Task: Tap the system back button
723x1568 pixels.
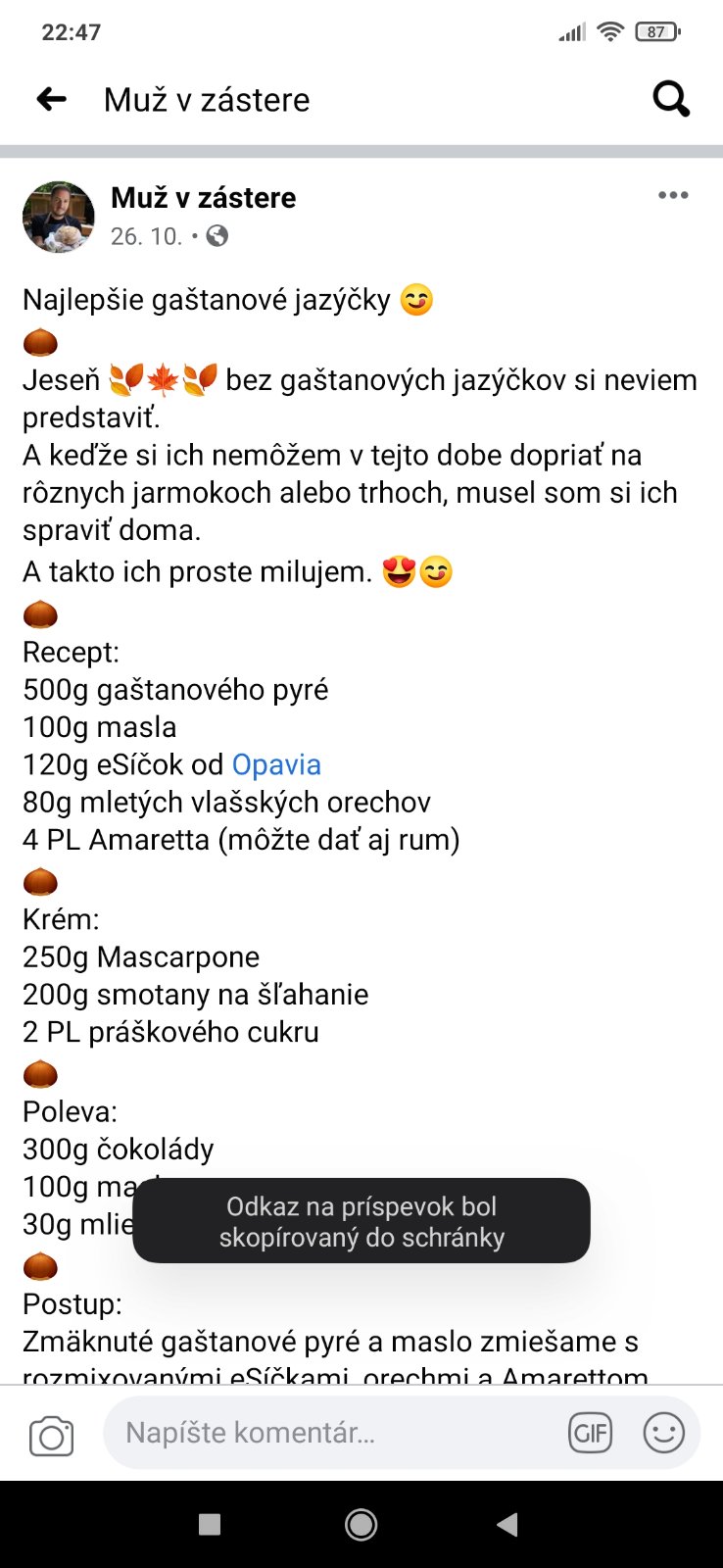Action: pos(506,1524)
